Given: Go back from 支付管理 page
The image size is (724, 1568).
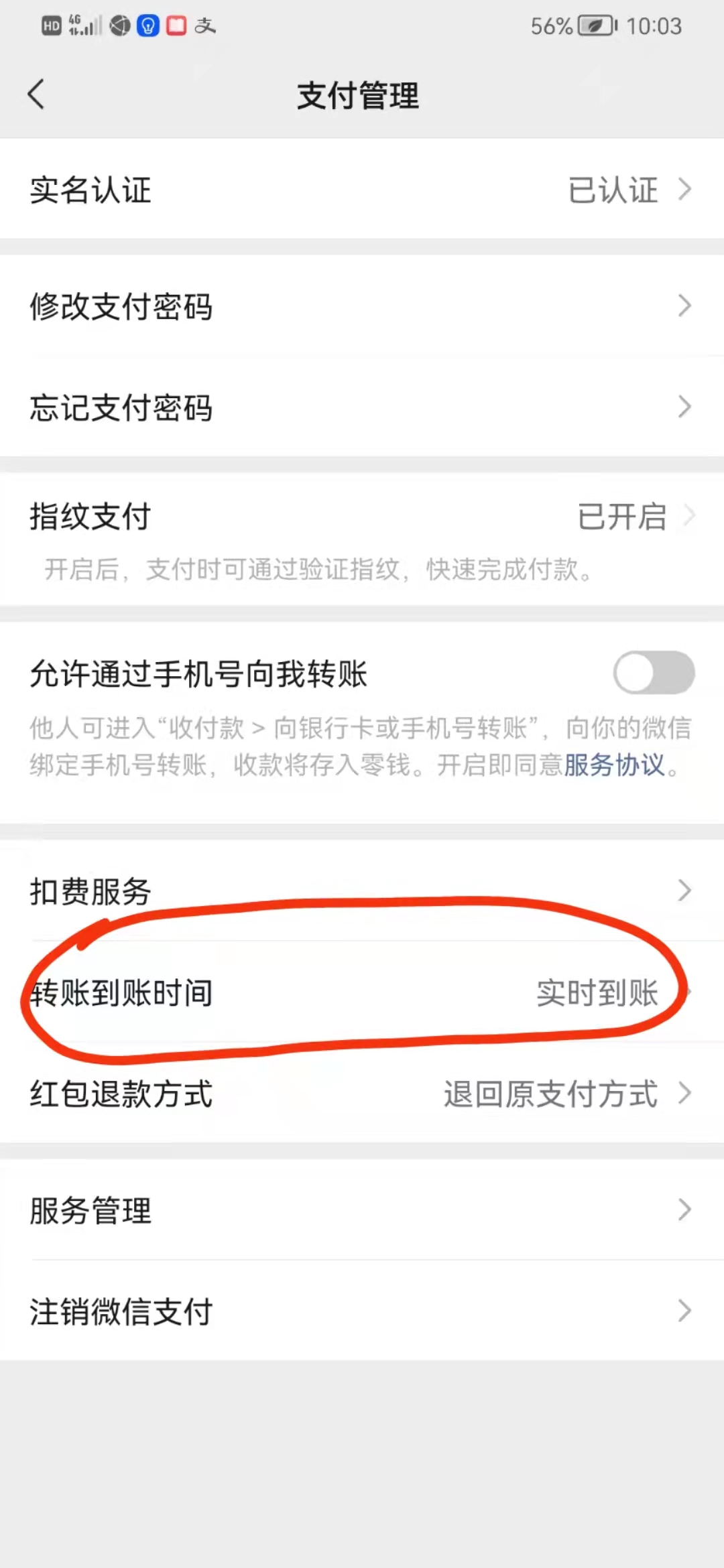Looking at the screenshot, I should pyautogui.click(x=36, y=94).
